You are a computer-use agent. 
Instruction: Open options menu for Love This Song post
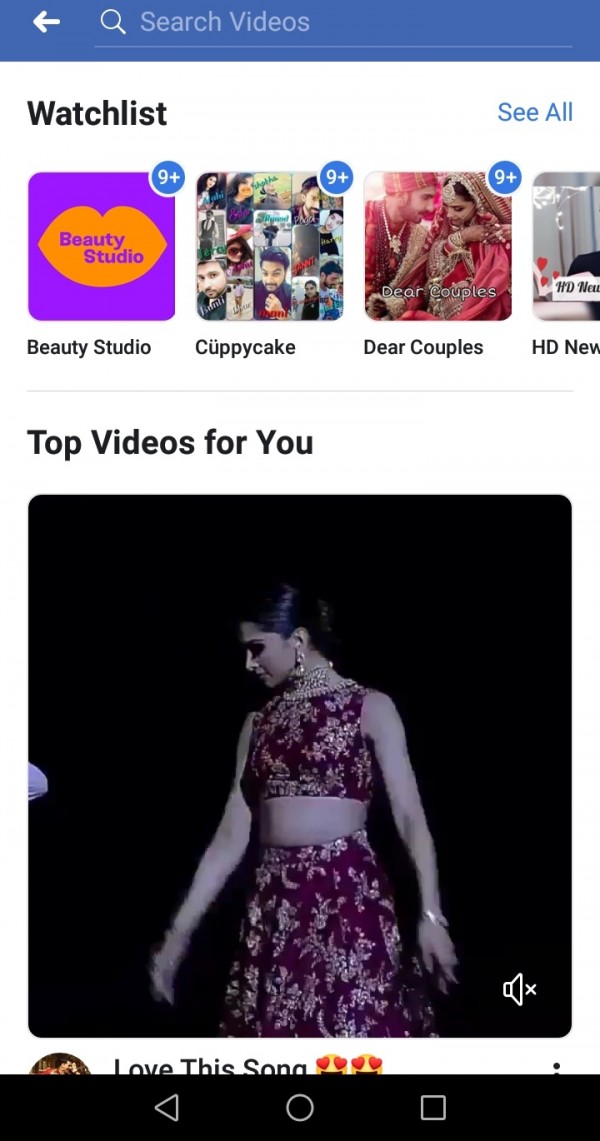click(556, 1068)
